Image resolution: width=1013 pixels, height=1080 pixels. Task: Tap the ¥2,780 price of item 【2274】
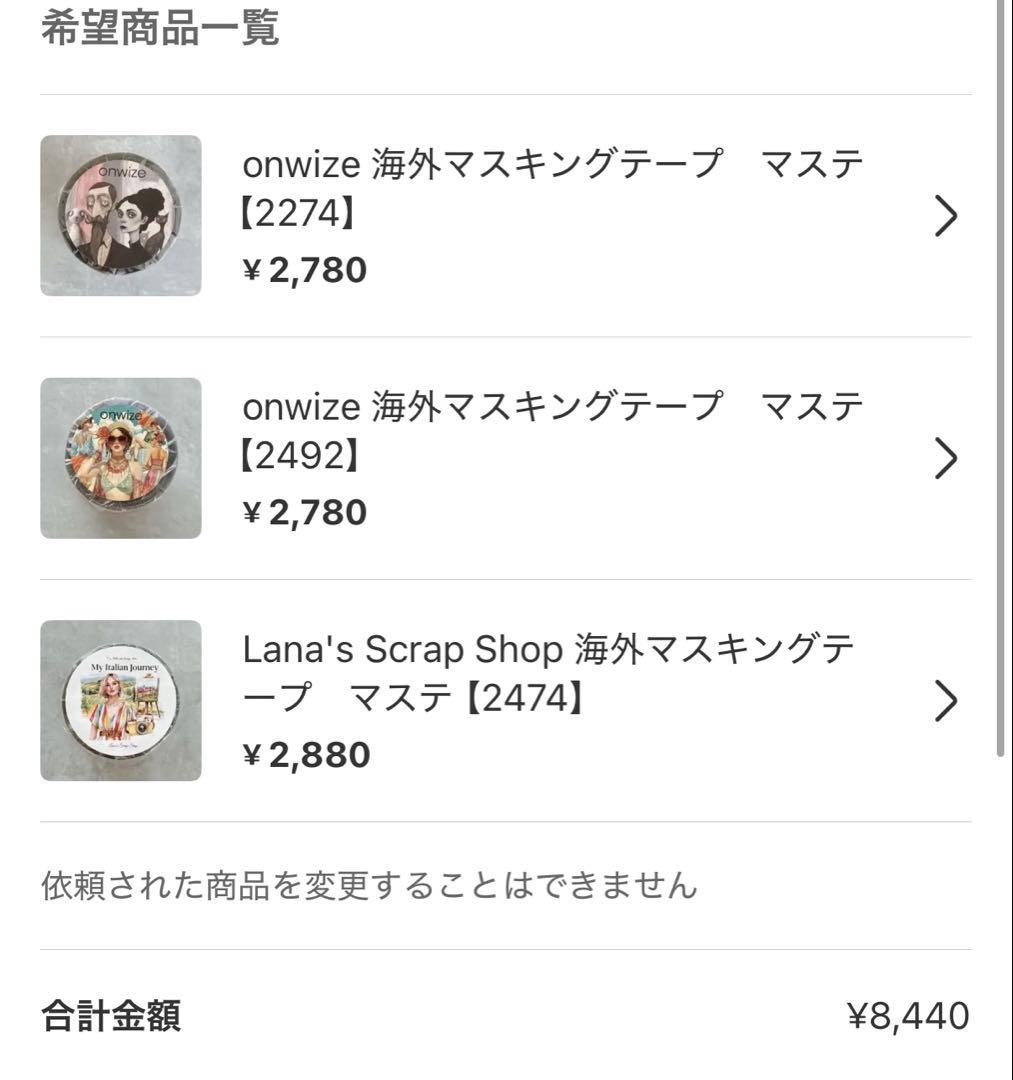tap(305, 268)
